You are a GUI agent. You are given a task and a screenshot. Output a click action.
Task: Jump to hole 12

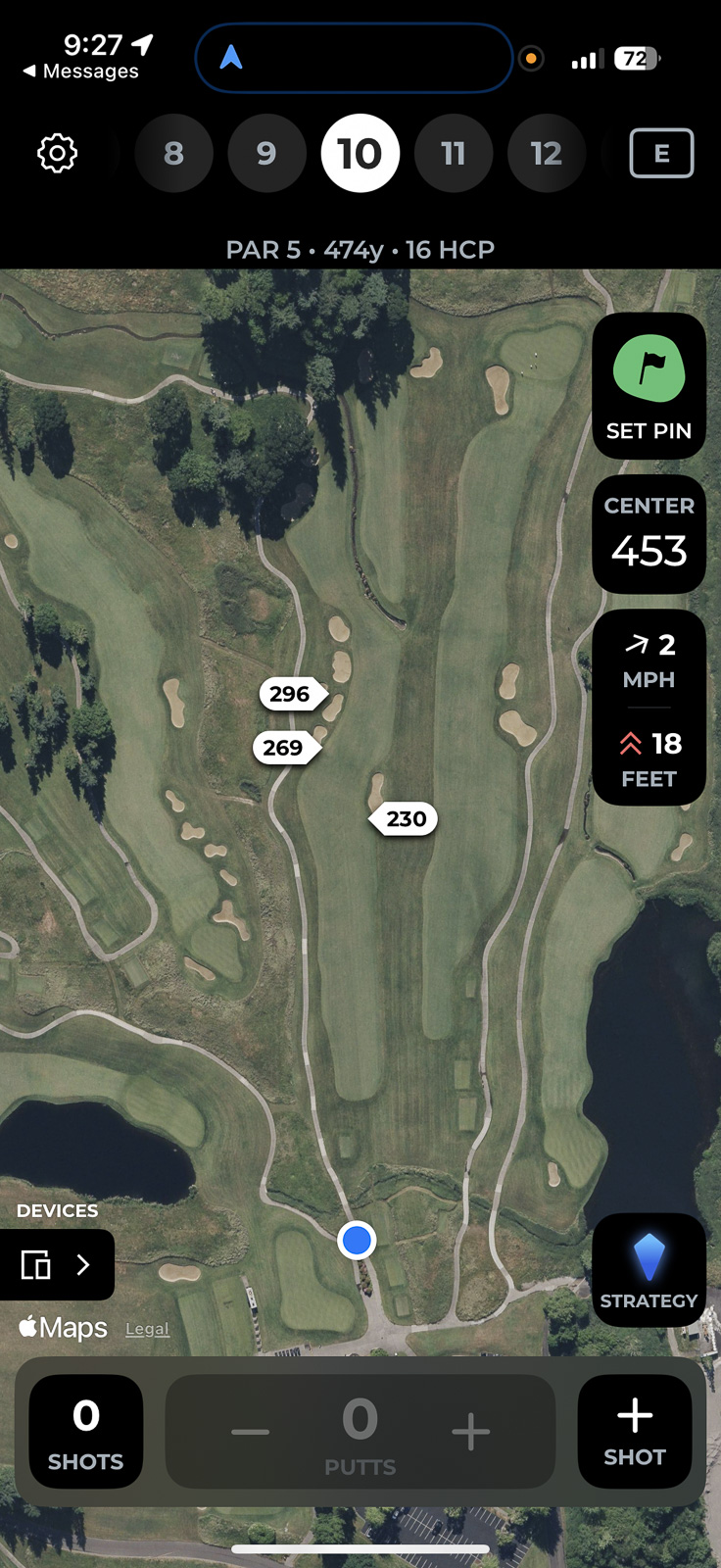pyautogui.click(x=546, y=153)
